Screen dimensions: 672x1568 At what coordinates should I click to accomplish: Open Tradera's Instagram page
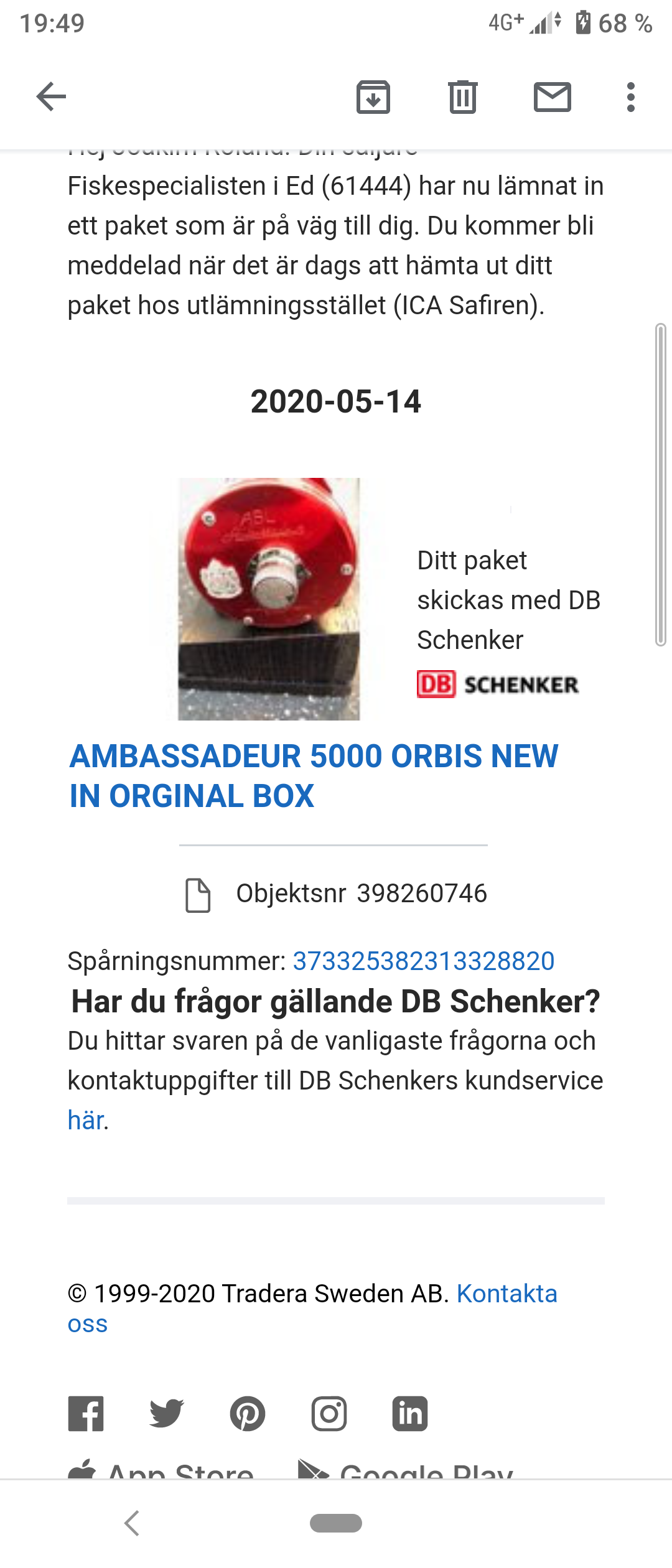(329, 1414)
